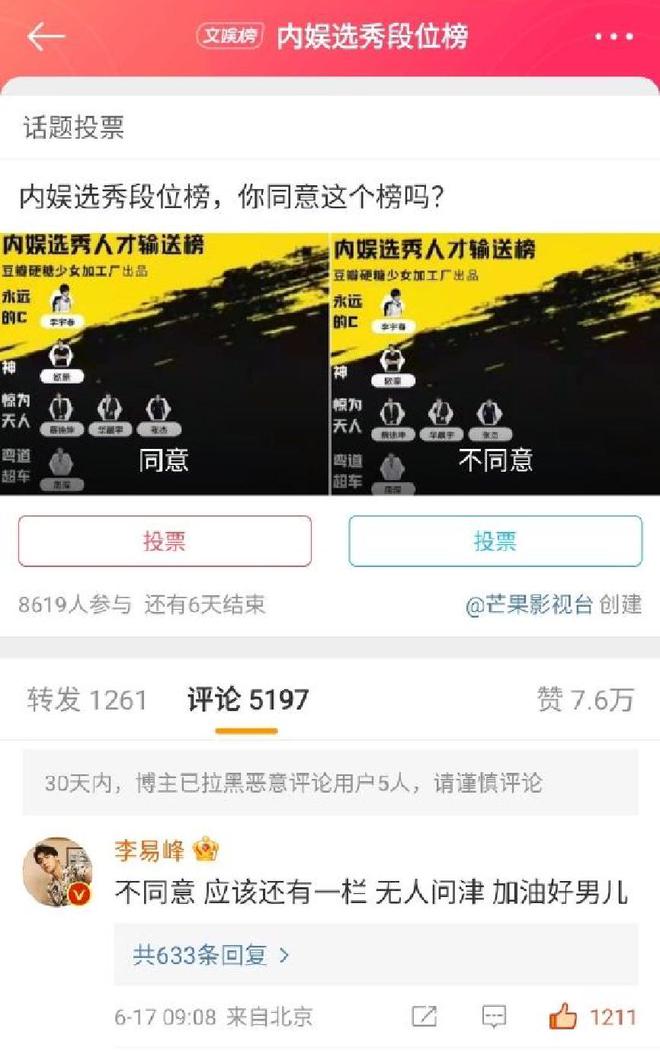The width and height of the screenshot is (660, 1051).
Task: Open the three-dot overflow menu
Action: pos(613,37)
